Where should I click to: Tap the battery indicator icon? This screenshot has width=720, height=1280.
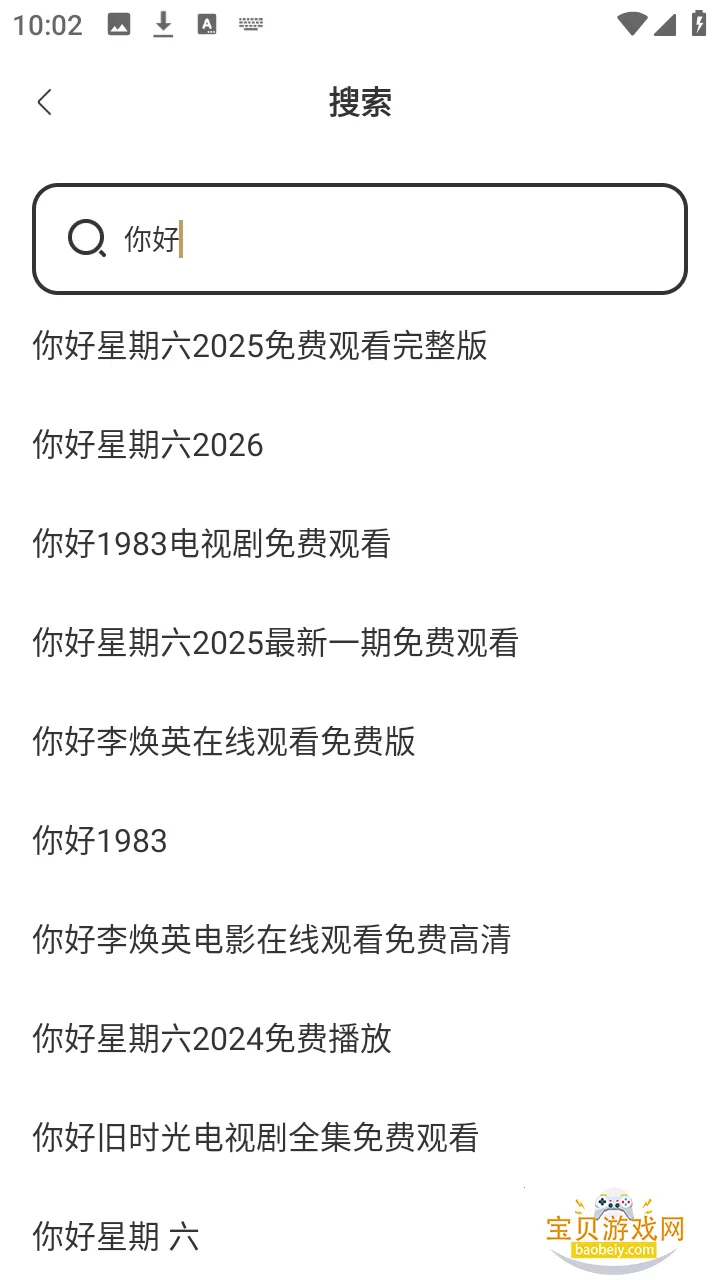[x=697, y=23]
